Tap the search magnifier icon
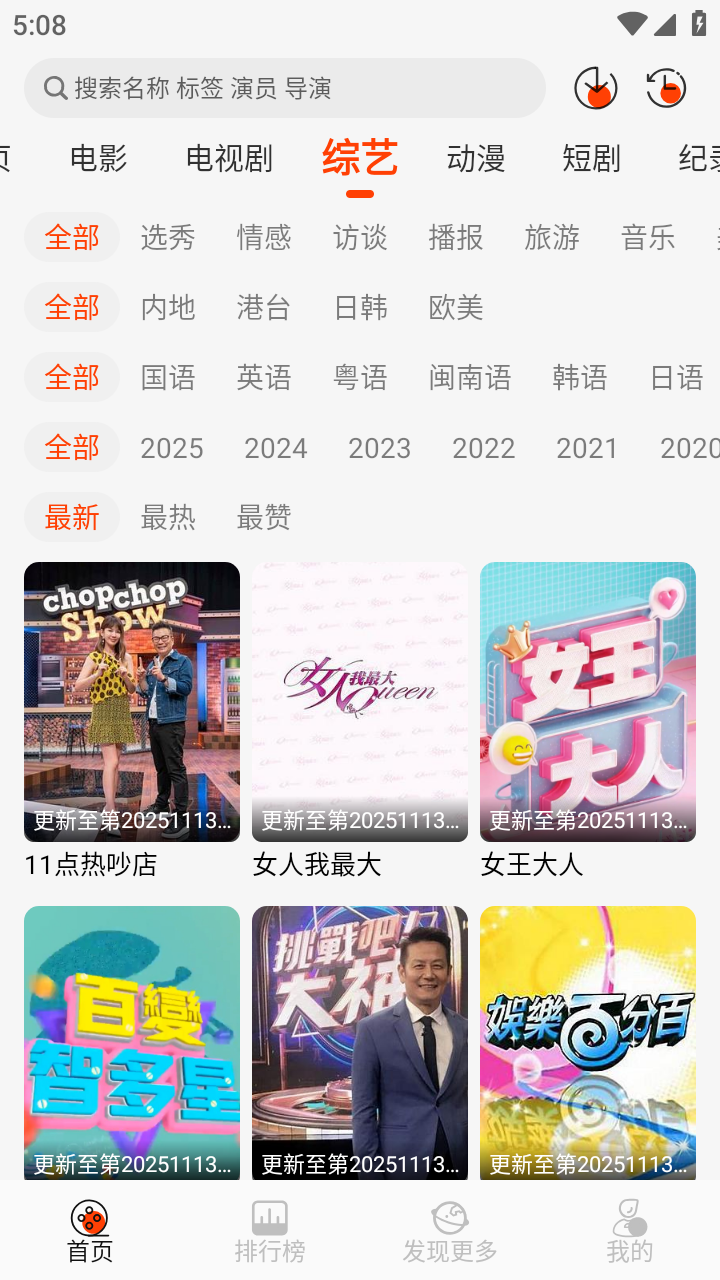 (x=55, y=88)
